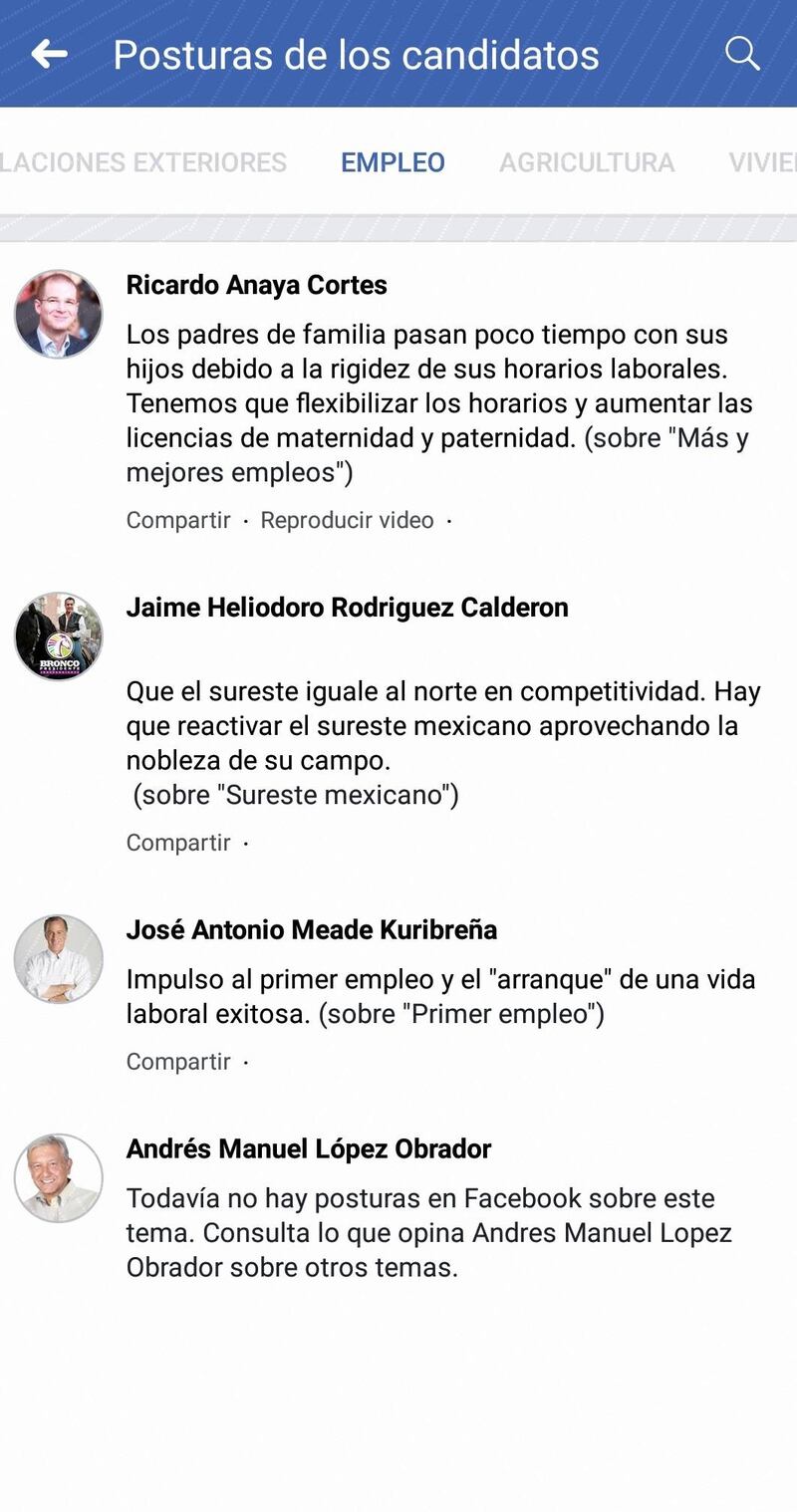
Task: Open Andrés Manuel López Obrador's profile name
Action: point(309,1149)
